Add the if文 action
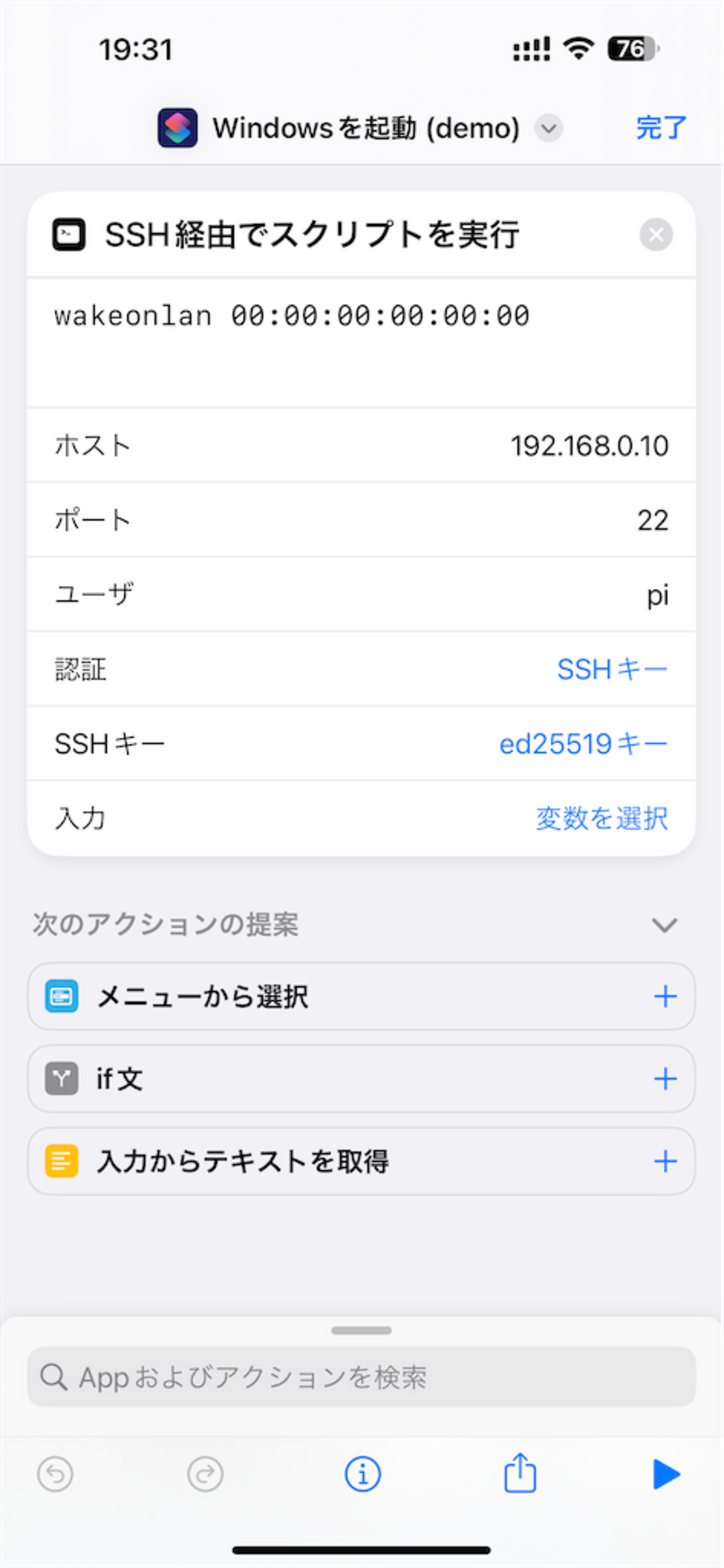 tap(665, 1079)
